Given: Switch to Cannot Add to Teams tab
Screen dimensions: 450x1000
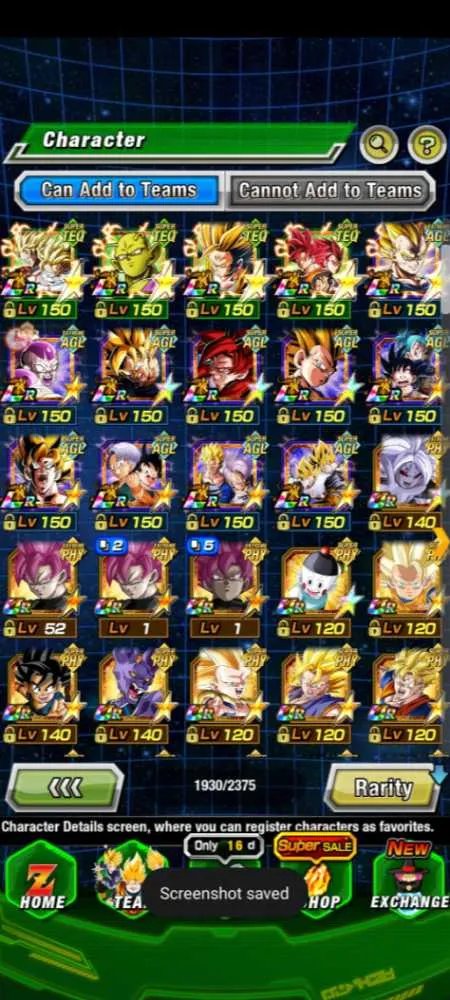Looking at the screenshot, I should [x=330, y=190].
